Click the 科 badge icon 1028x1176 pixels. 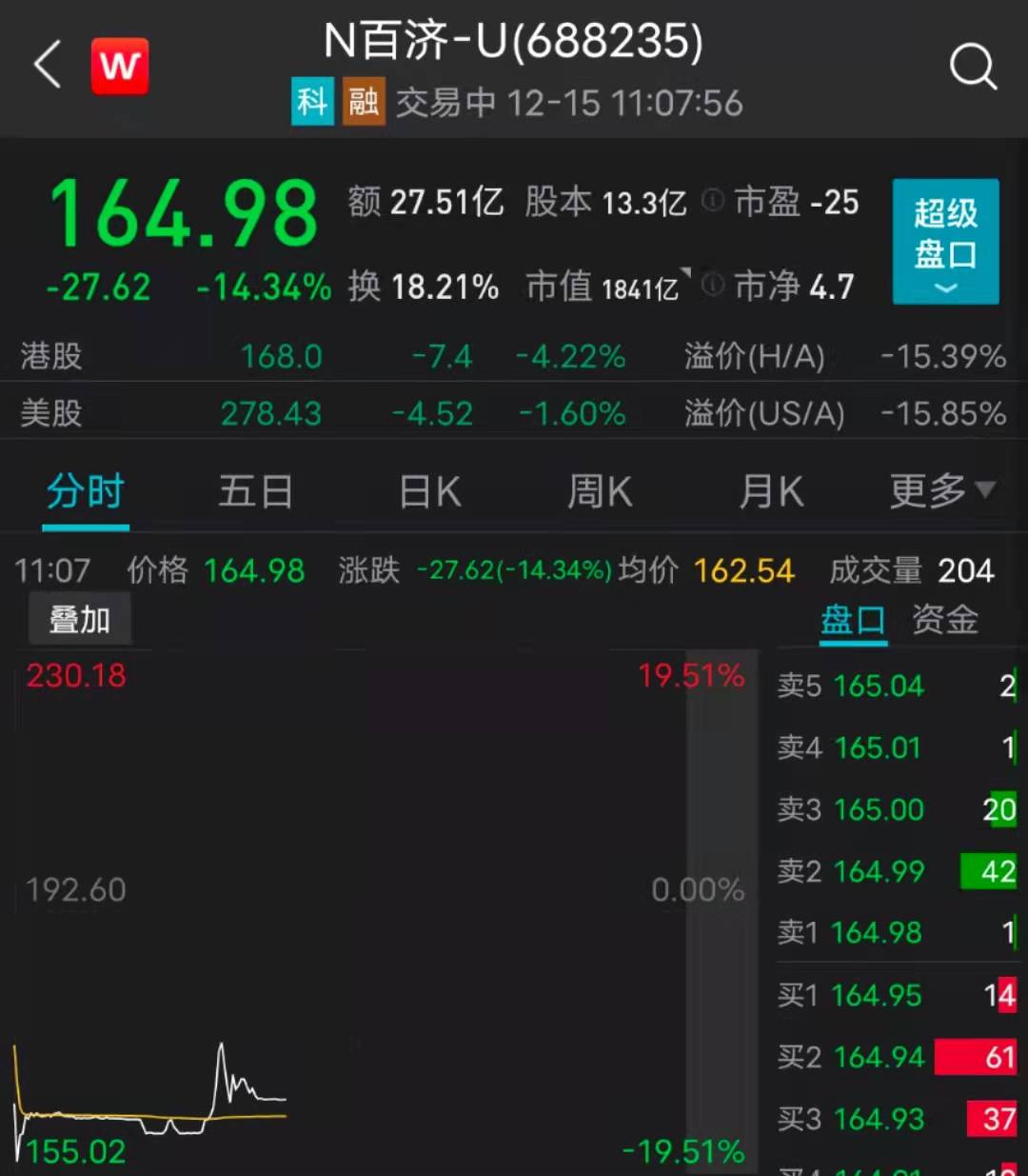pyautogui.click(x=312, y=102)
